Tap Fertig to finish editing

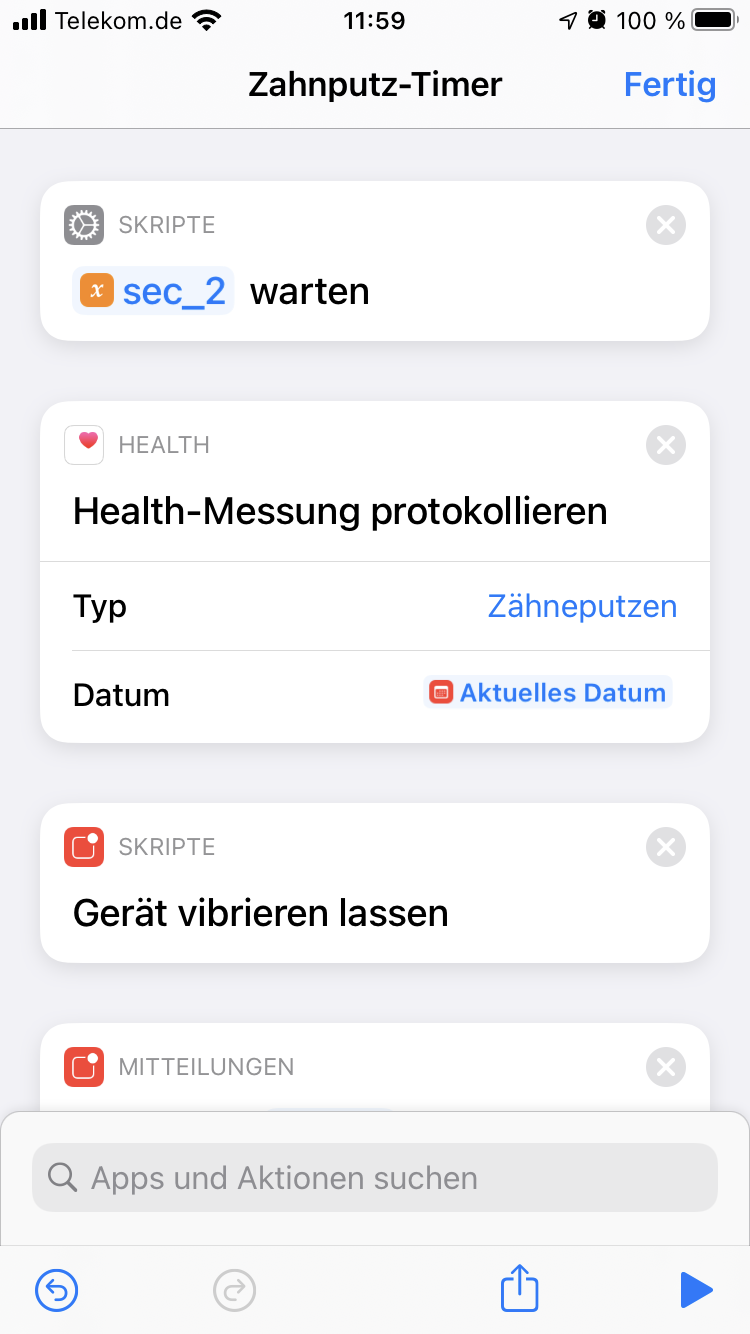(670, 85)
